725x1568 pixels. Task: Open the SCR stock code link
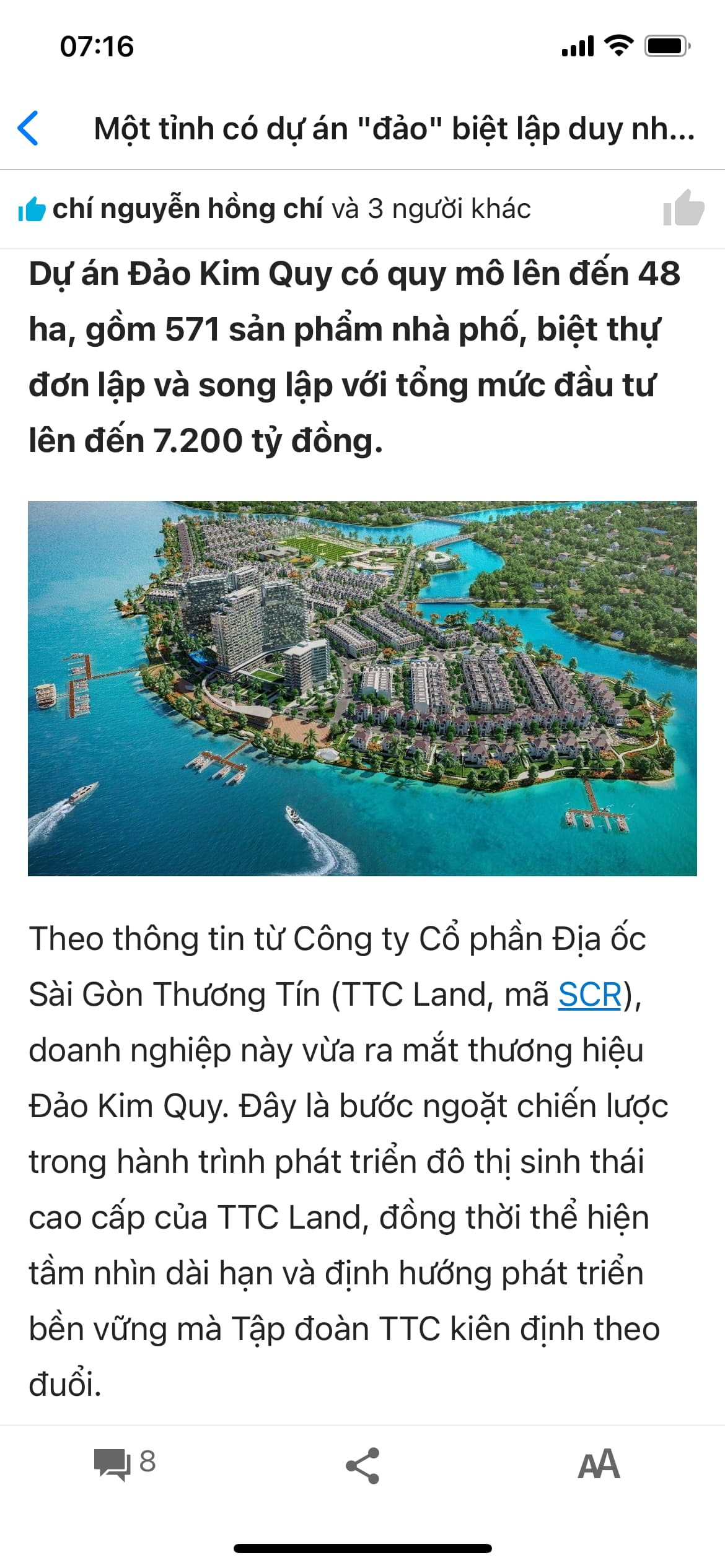click(x=589, y=995)
